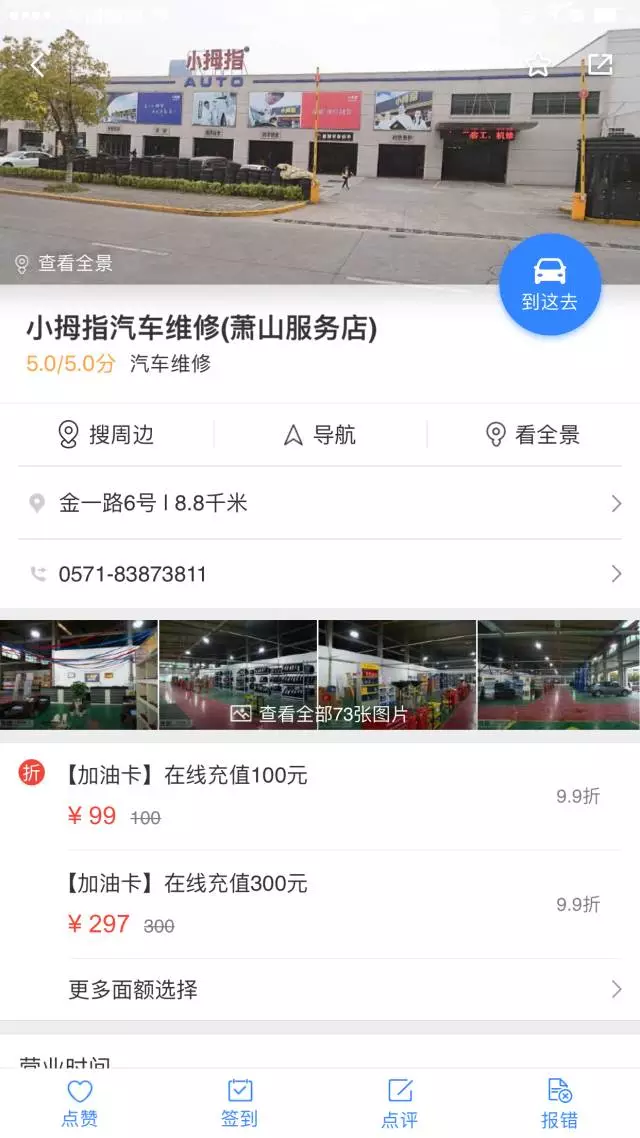
Task: Select 加油卡 在线充值300元 deal
Action: [x=320, y=904]
